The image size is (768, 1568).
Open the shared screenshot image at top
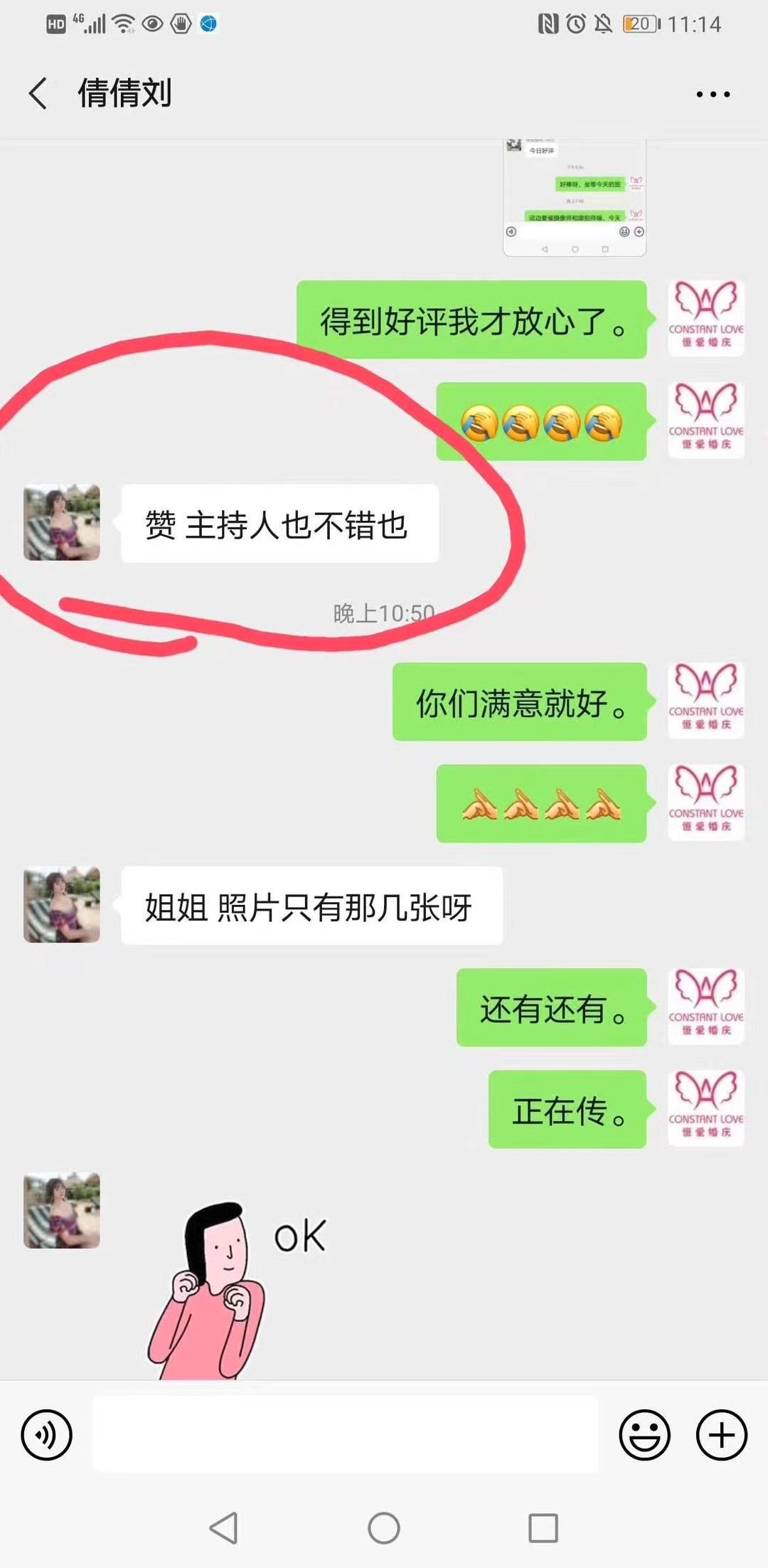[575, 197]
